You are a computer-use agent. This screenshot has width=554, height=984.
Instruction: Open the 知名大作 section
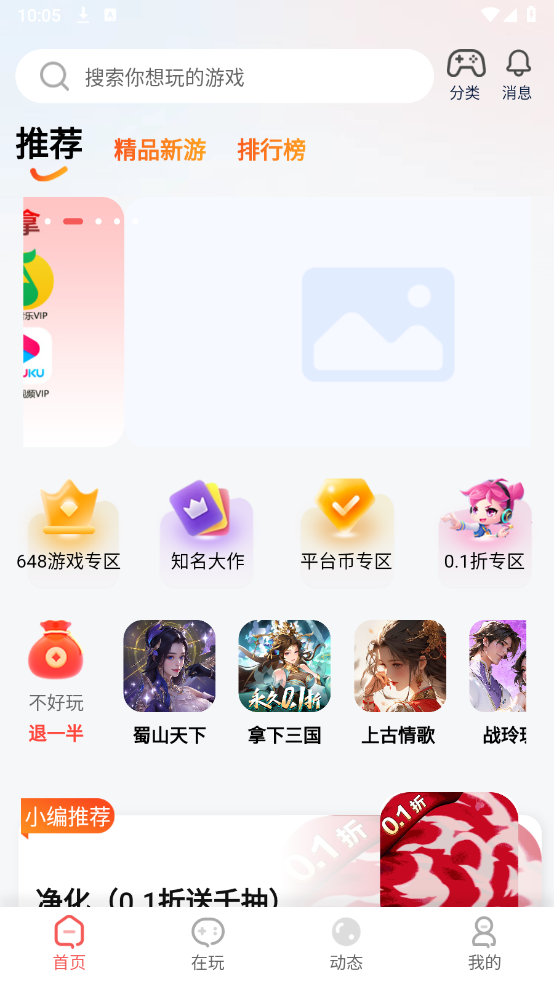[207, 532]
